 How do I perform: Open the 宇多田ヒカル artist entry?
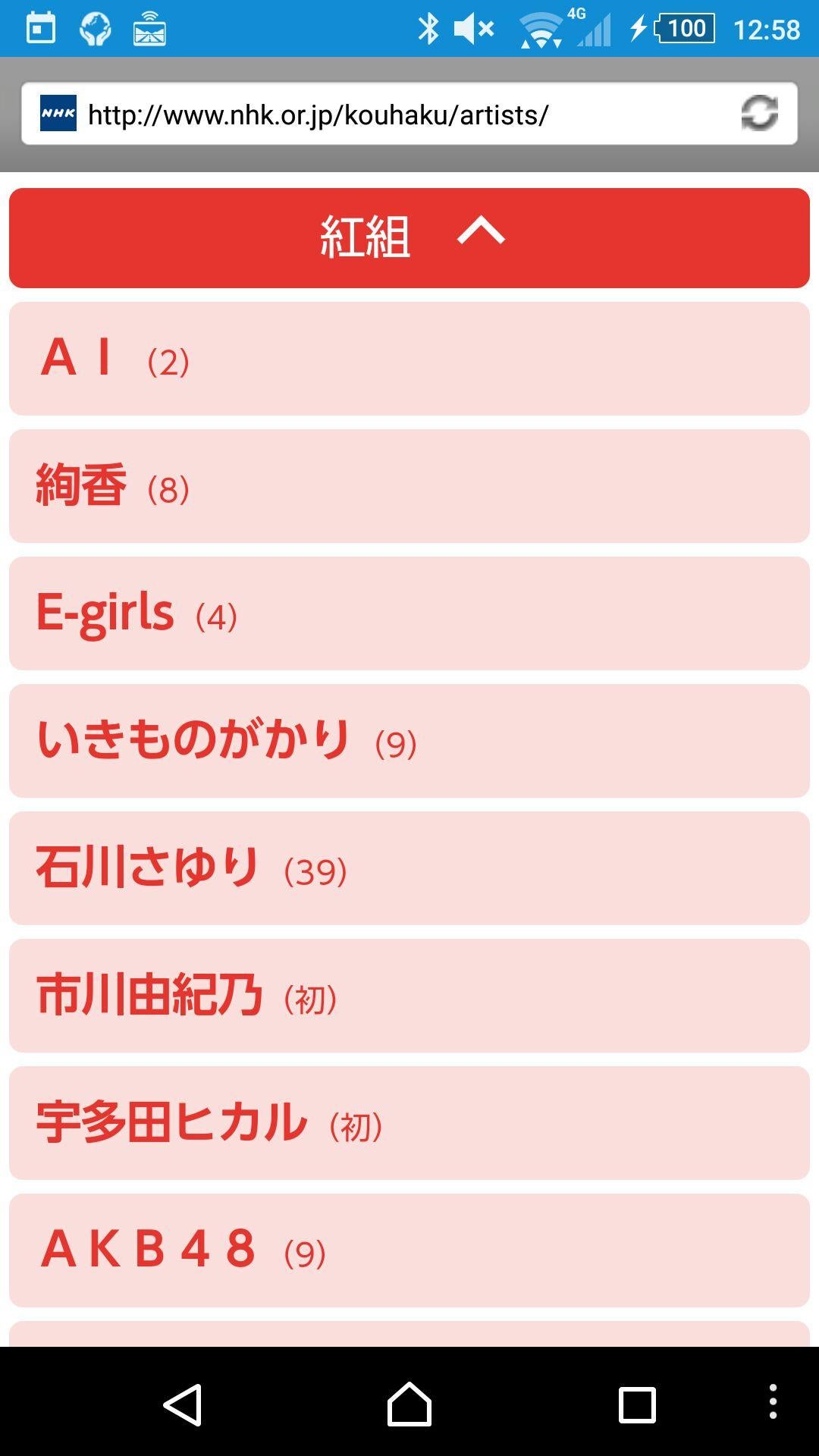(409, 1125)
